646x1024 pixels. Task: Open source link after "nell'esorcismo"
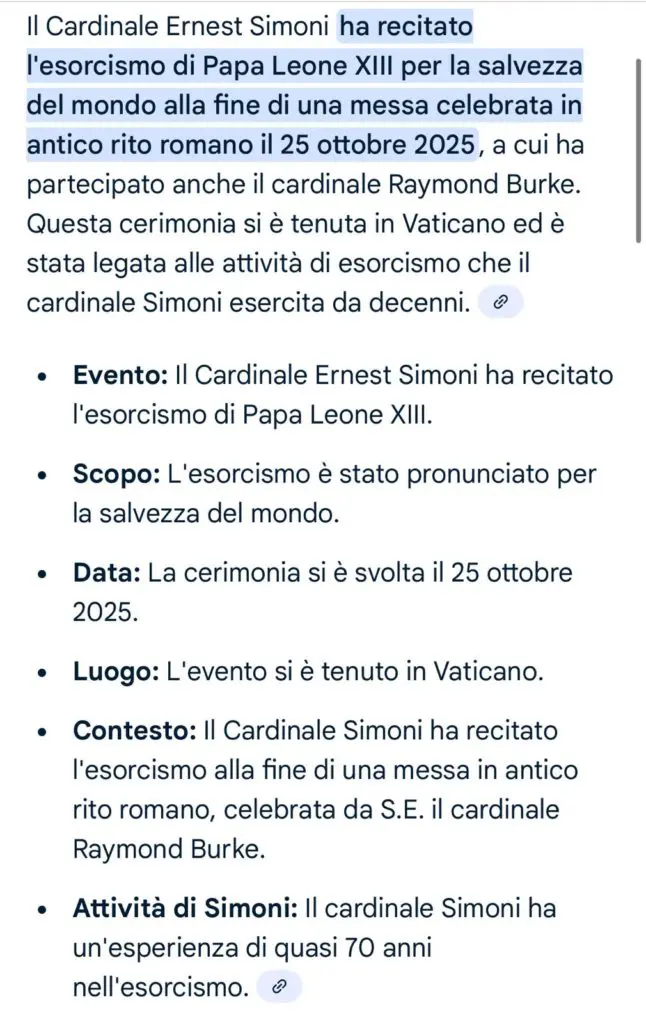pyautogui.click(x=279, y=986)
